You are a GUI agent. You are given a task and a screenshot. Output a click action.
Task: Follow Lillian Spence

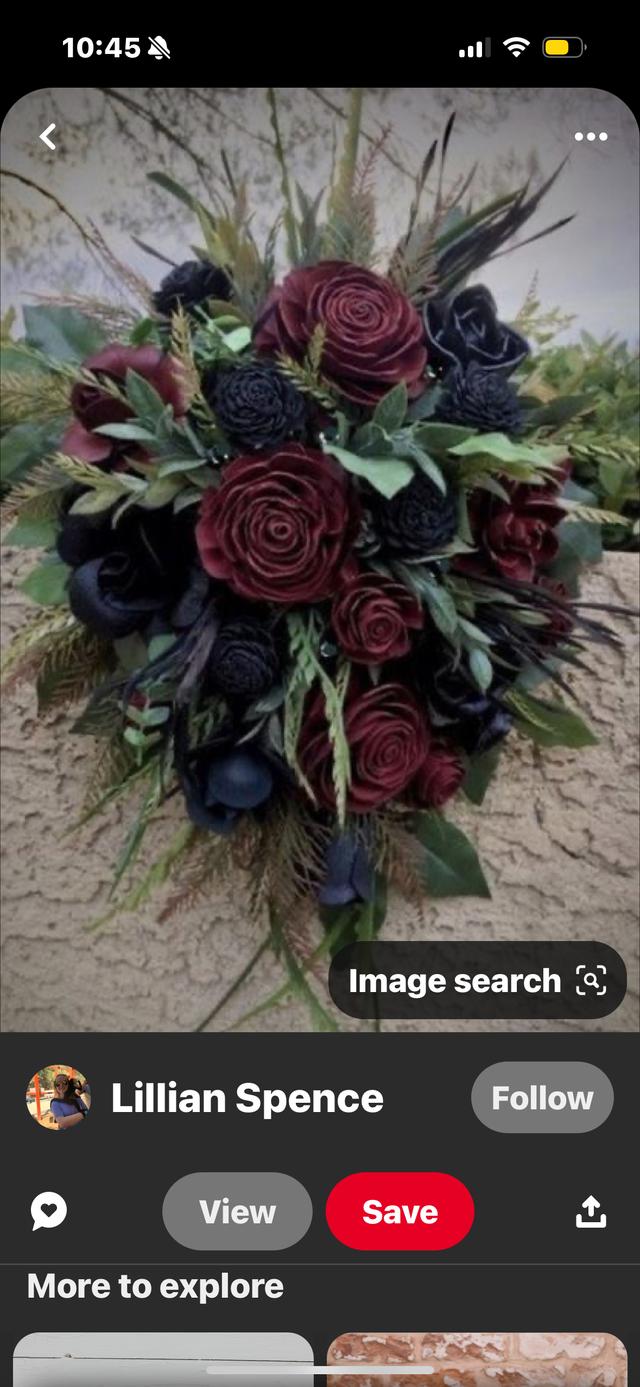click(x=542, y=1098)
